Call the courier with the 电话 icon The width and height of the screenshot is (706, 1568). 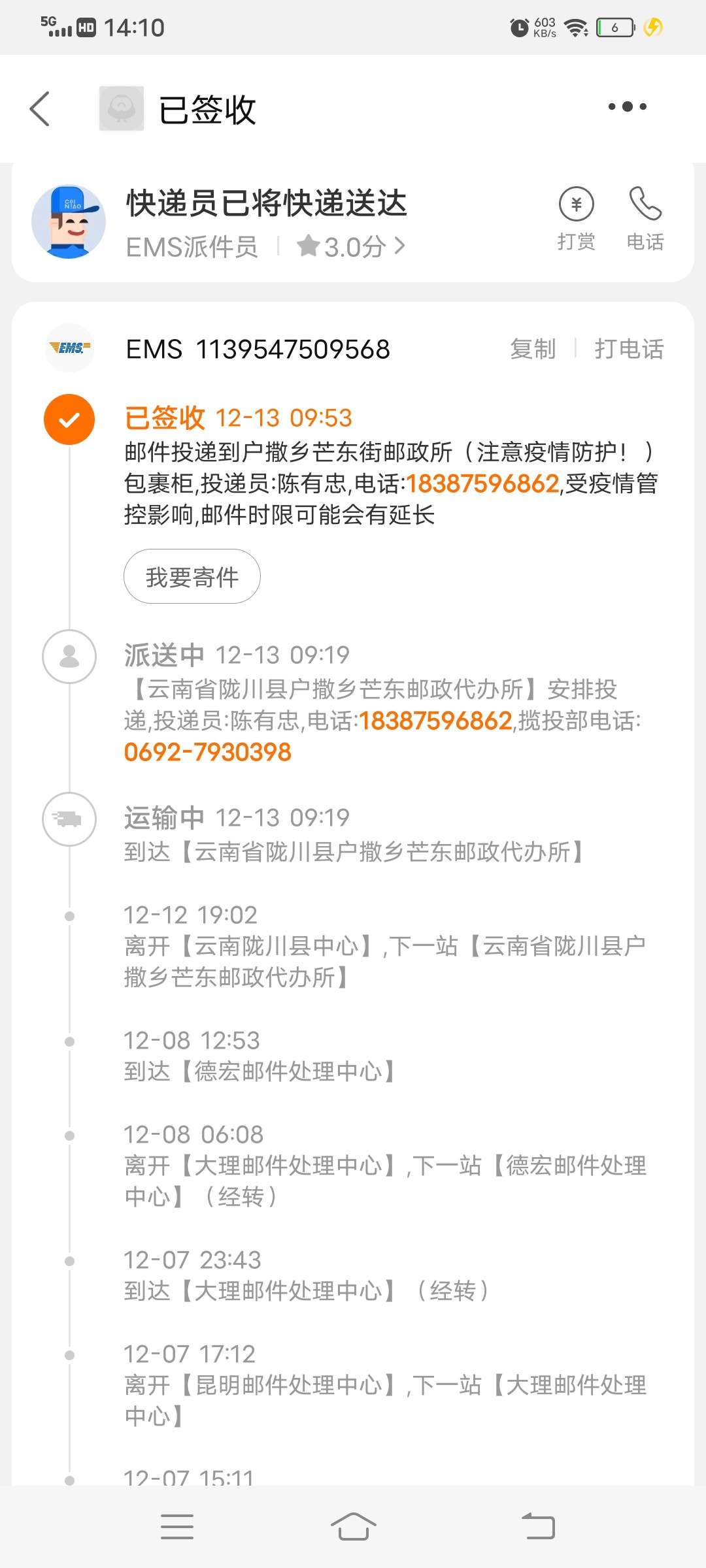645,220
